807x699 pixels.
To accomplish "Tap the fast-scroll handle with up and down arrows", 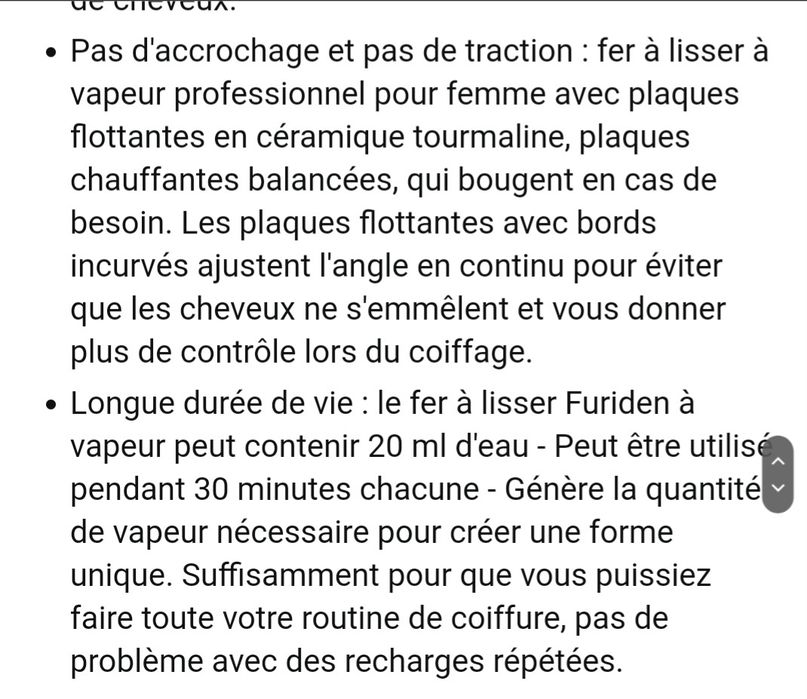I will [779, 474].
